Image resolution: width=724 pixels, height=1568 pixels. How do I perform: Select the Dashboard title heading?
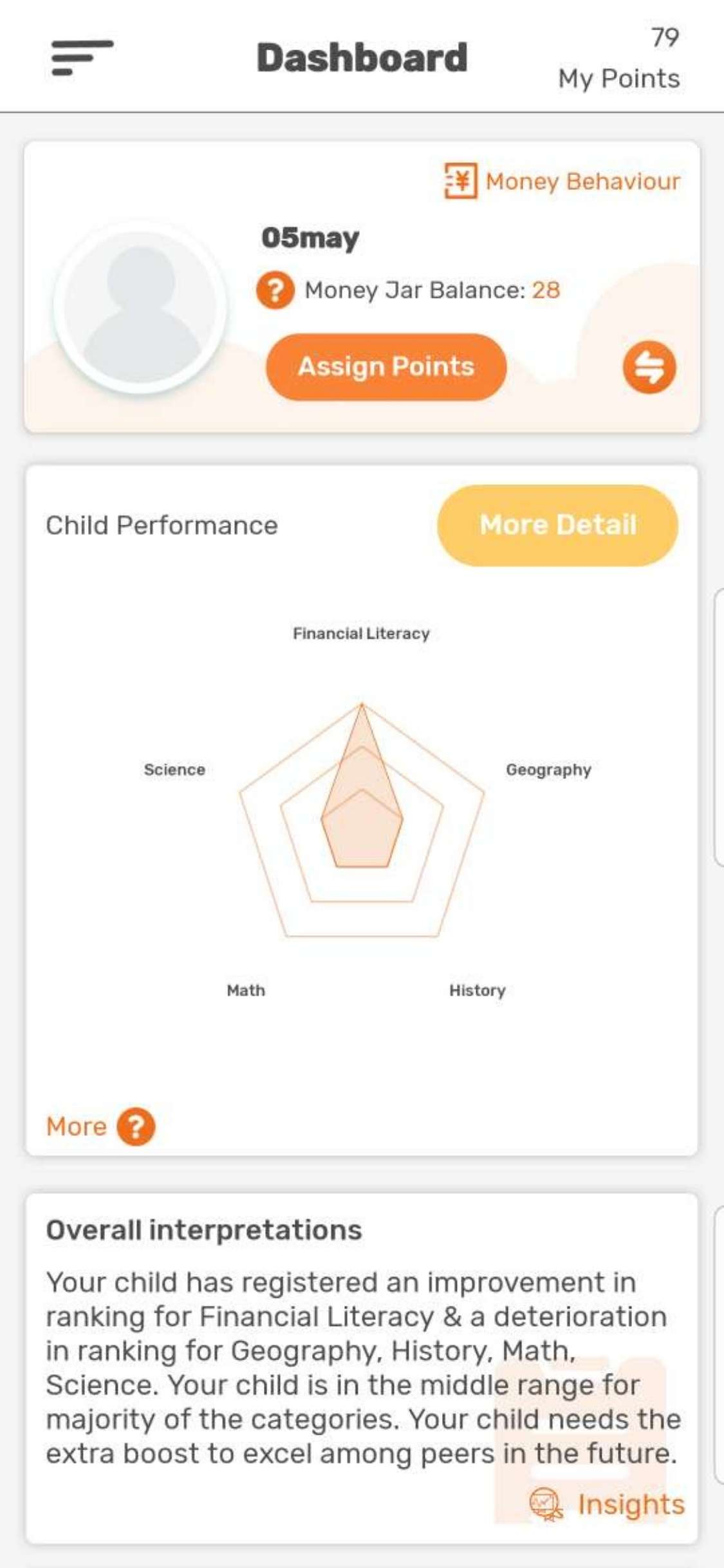[x=362, y=58]
